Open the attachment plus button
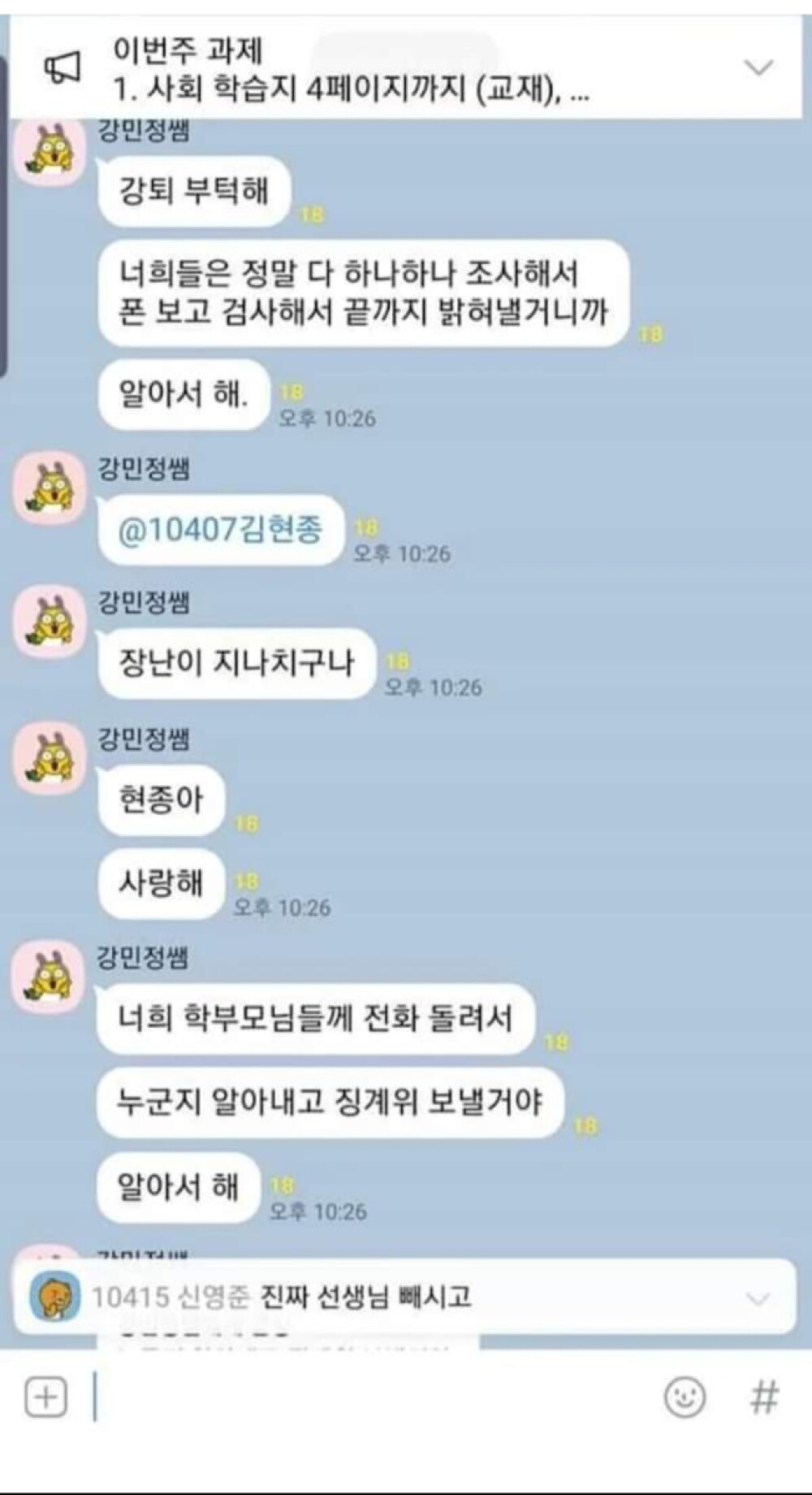This screenshot has height=1495, width=812. point(46,1397)
